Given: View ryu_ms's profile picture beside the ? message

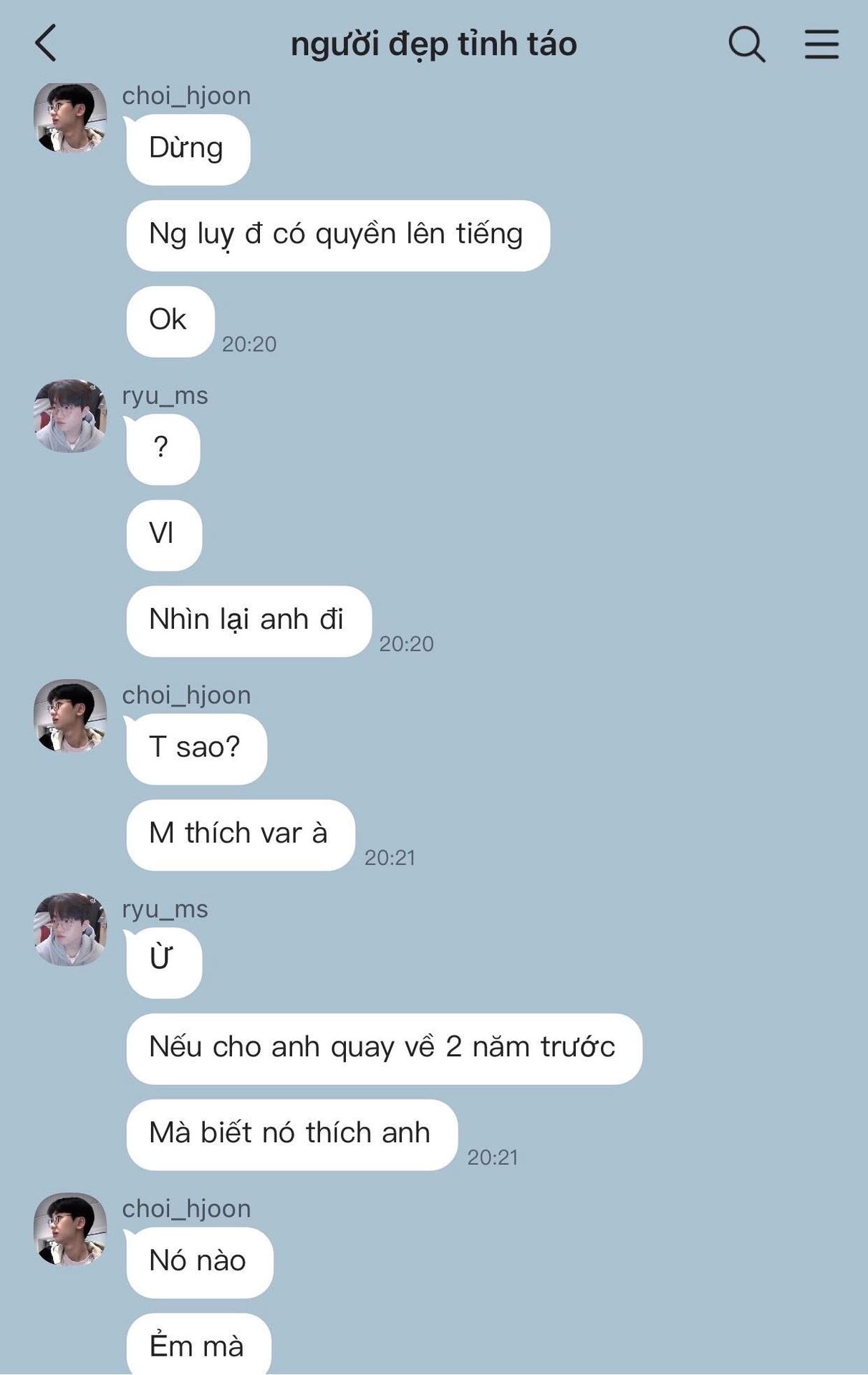Looking at the screenshot, I should 70,416.
